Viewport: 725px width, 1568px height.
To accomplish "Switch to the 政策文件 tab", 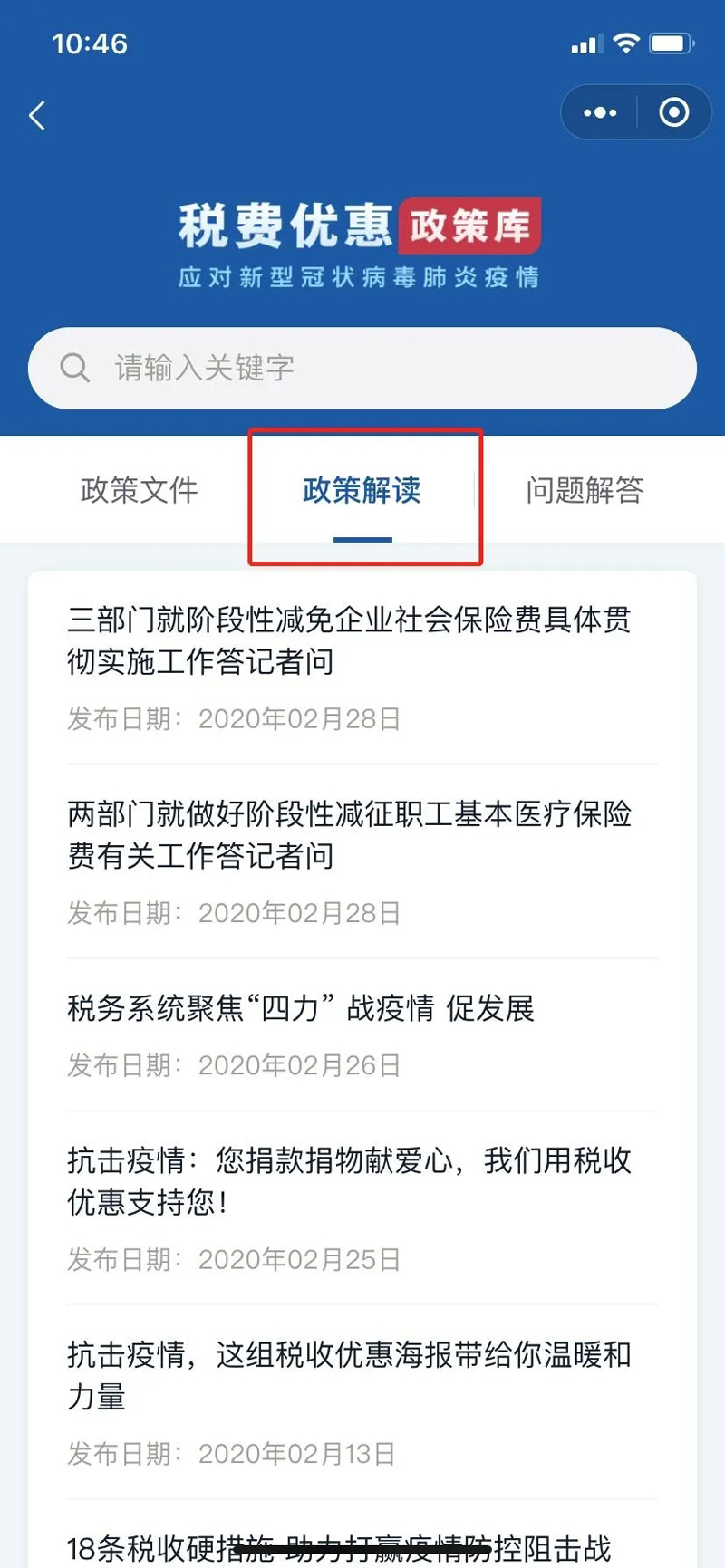I will click(x=139, y=490).
